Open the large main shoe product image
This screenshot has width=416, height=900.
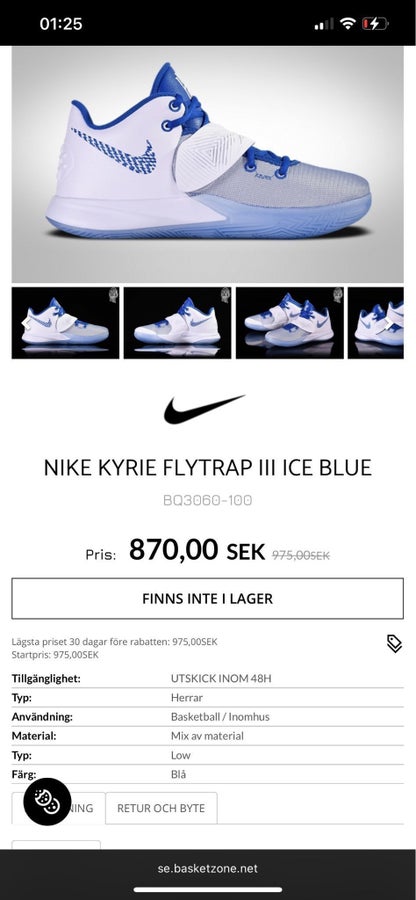(x=208, y=164)
